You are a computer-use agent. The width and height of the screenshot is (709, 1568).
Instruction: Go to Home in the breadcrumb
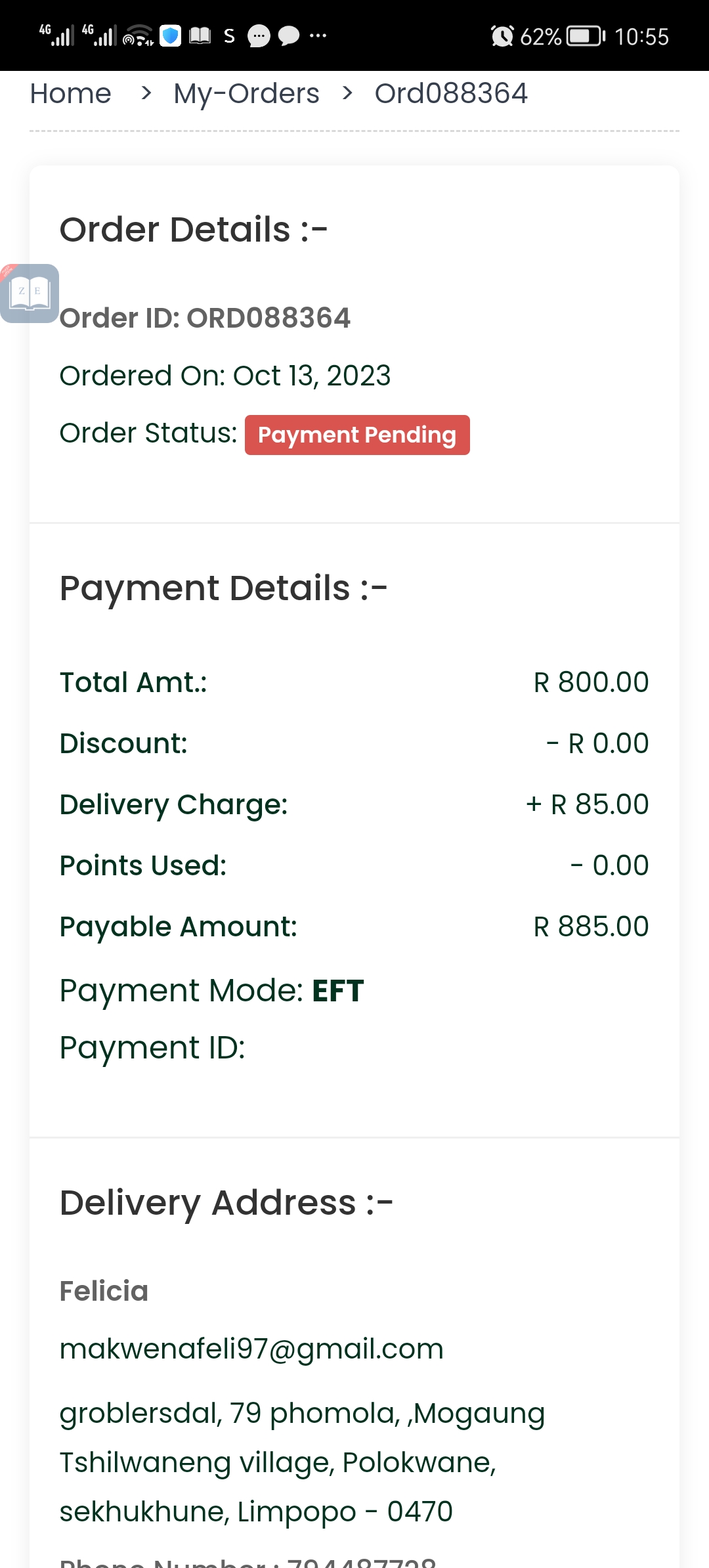point(71,93)
